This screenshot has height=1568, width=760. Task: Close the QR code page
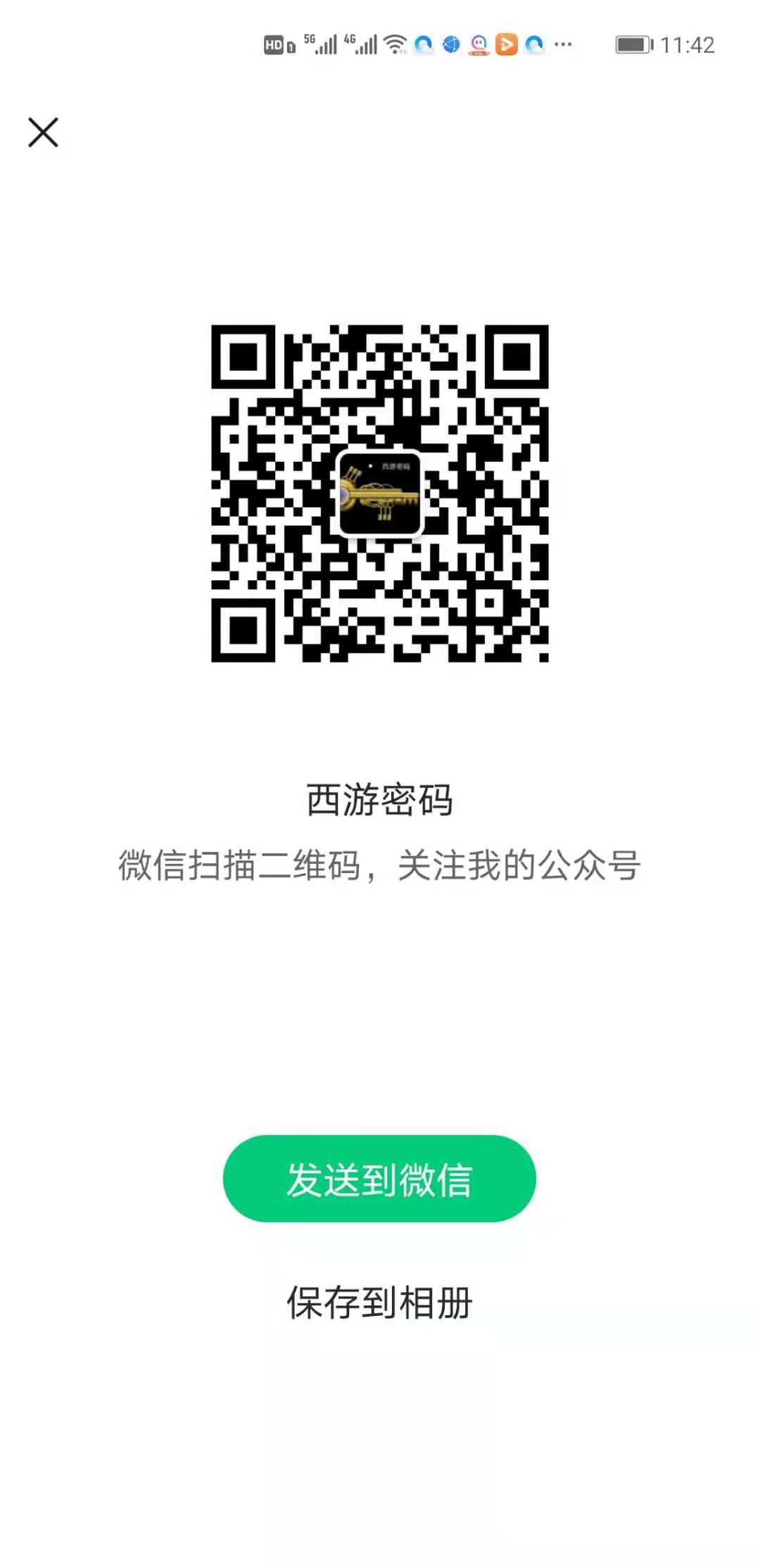click(x=43, y=132)
